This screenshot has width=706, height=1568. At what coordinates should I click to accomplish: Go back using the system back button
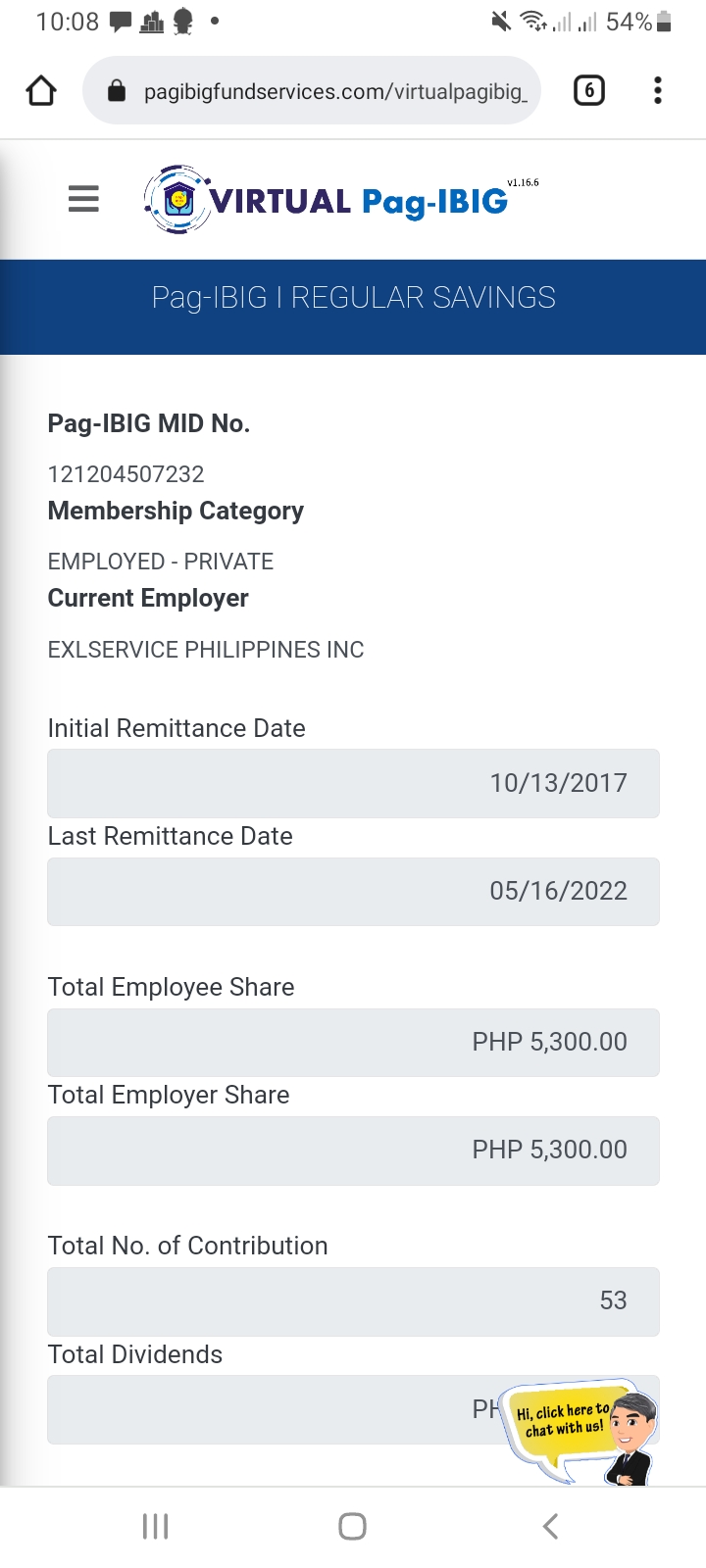click(550, 1526)
